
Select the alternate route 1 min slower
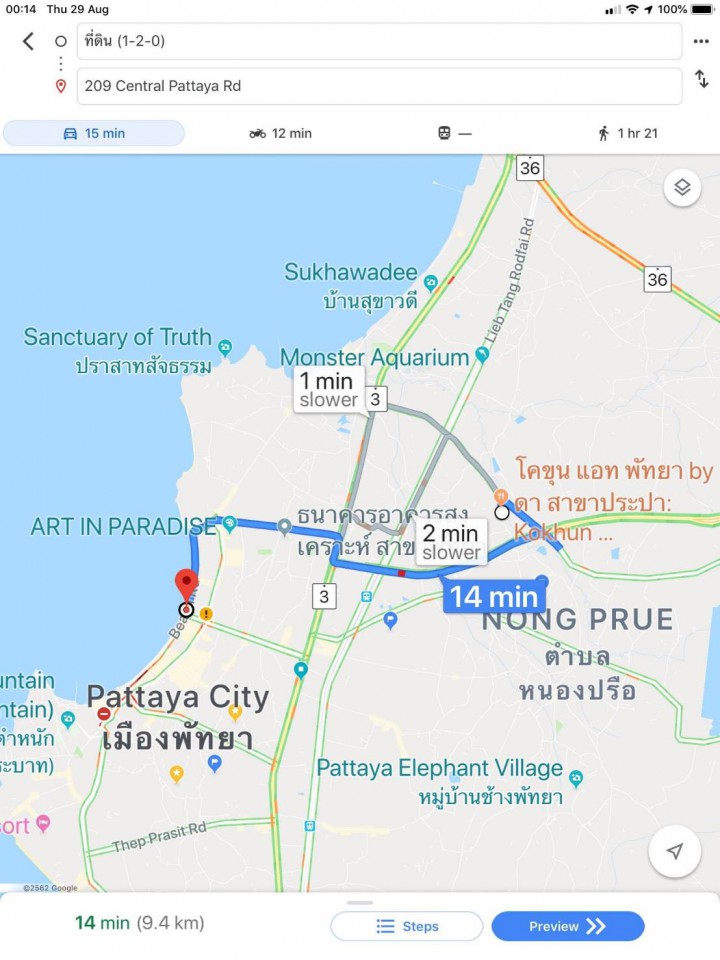(x=328, y=390)
